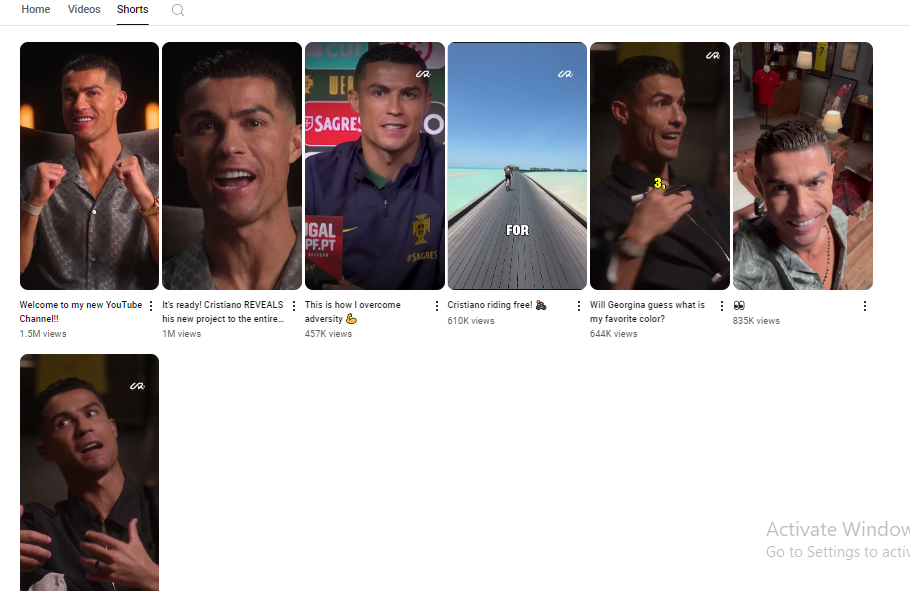The width and height of the screenshot is (910, 591).
Task: Open 'Welcome to my new YouTube Channel!!' short
Action: tap(89, 166)
